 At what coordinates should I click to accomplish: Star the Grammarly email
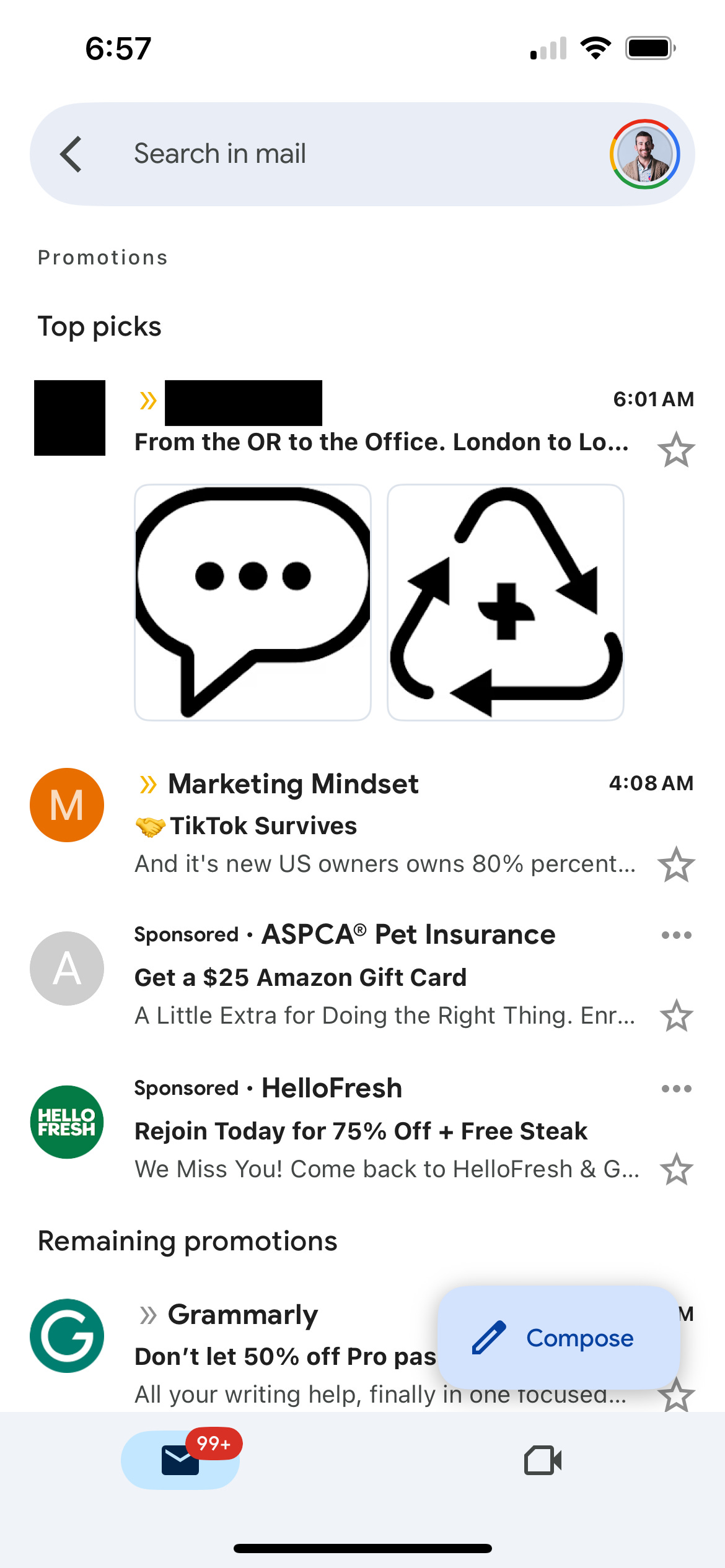click(x=675, y=1397)
